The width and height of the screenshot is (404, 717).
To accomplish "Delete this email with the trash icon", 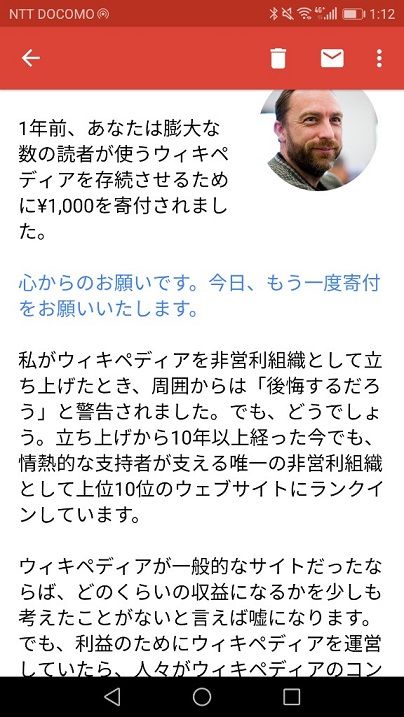I will click(x=278, y=58).
